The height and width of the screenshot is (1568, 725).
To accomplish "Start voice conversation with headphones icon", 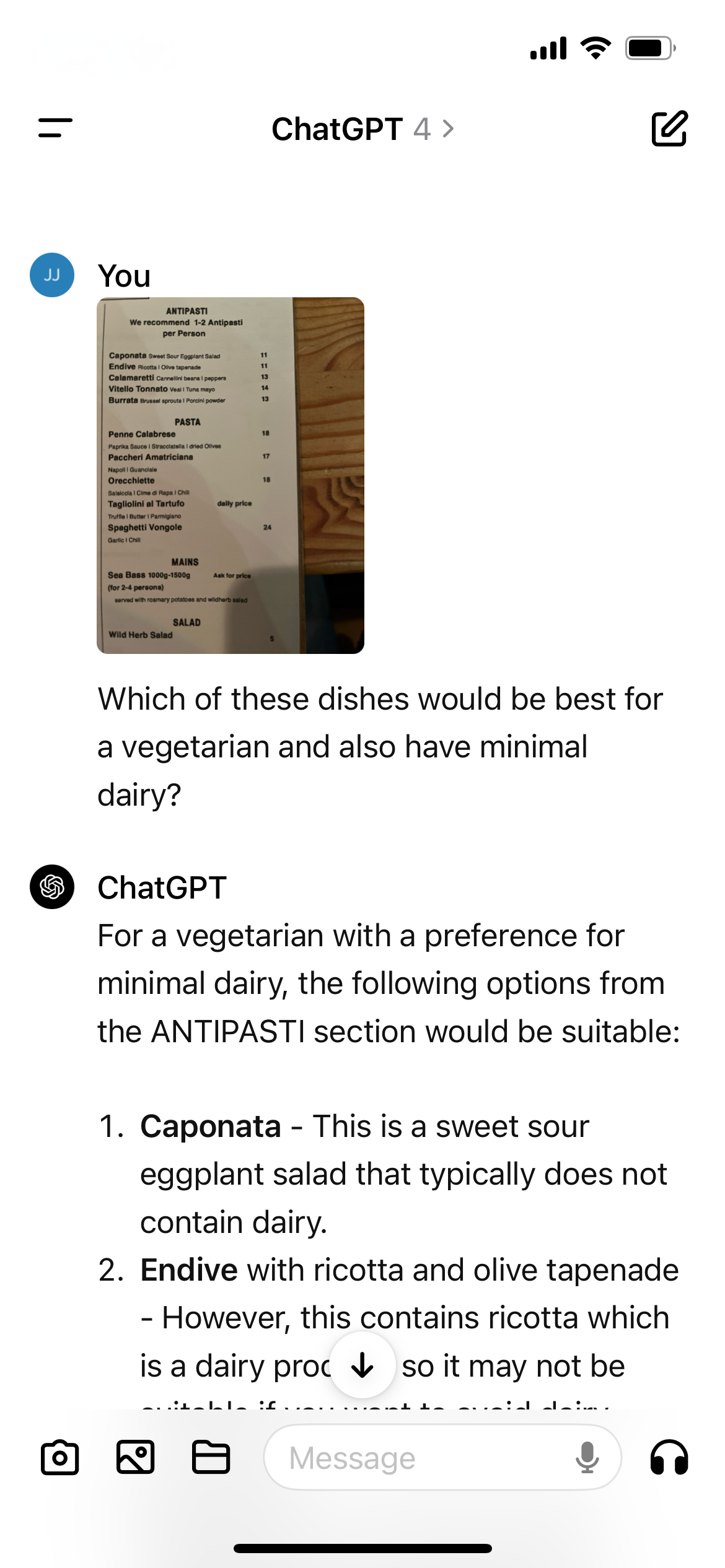I will coord(669,1457).
